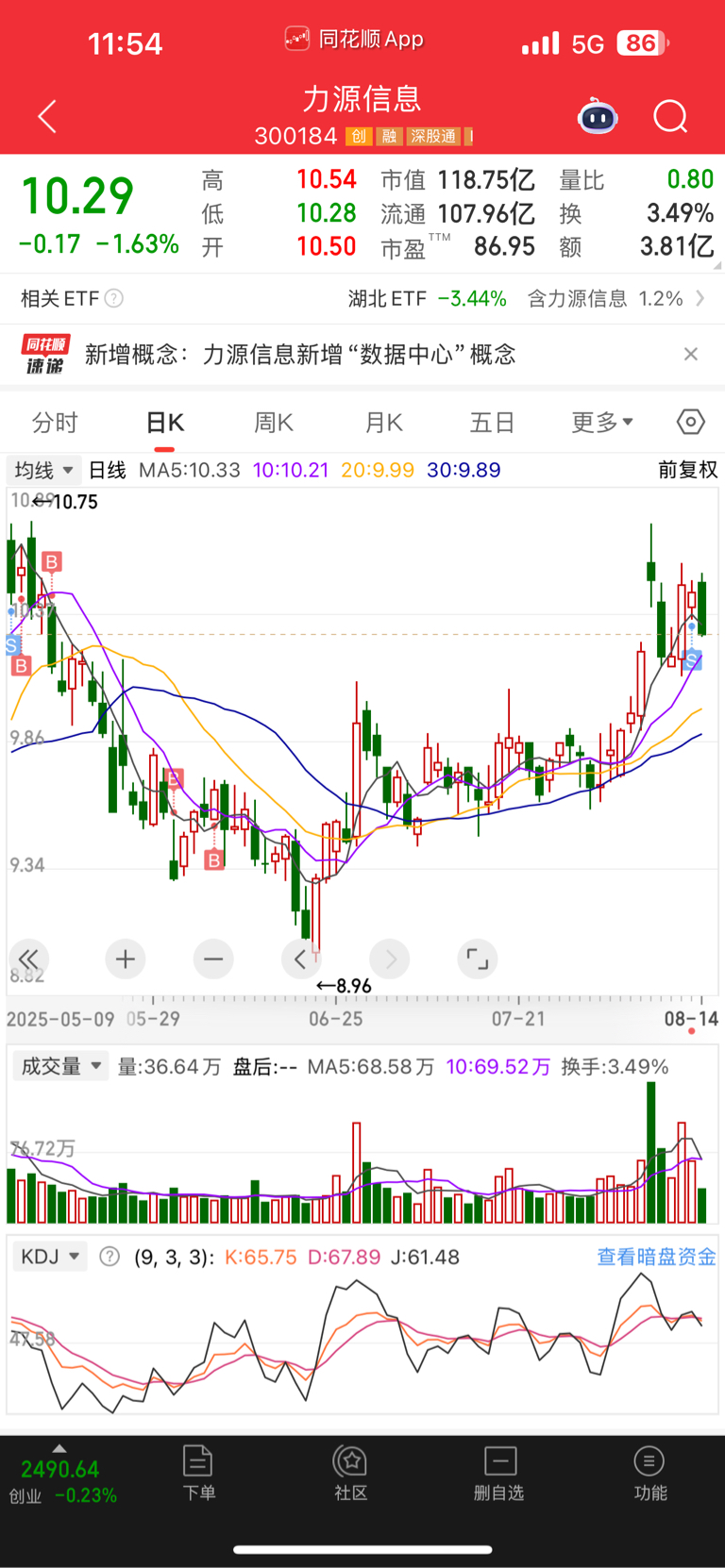Viewport: 725px width, 1568px height.
Task: Expand the 更多 chart period dropdown
Action: click(602, 423)
